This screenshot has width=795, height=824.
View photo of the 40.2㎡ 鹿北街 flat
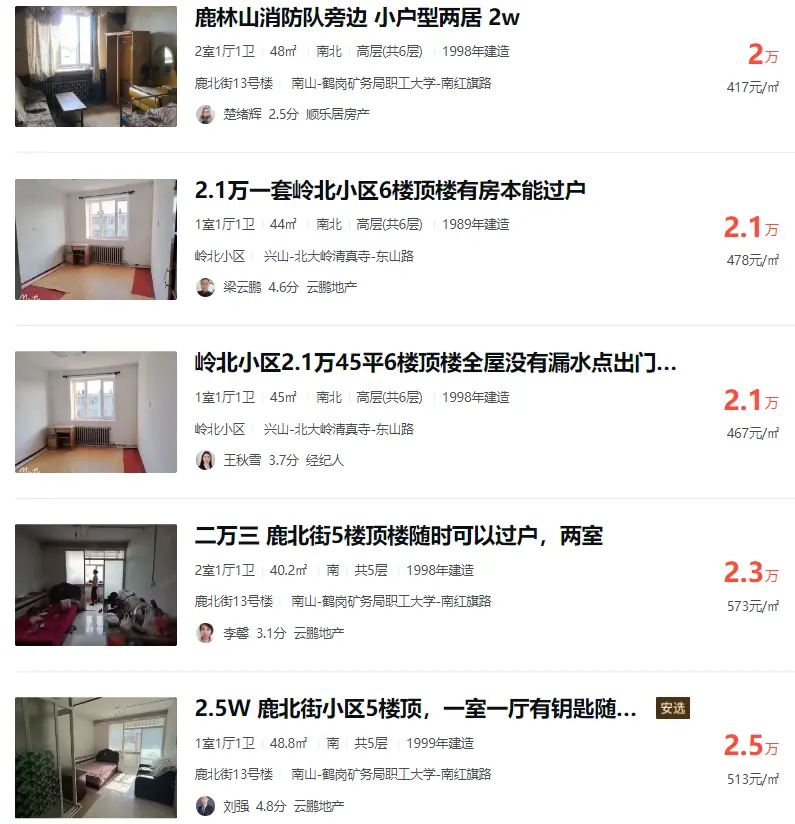96,585
